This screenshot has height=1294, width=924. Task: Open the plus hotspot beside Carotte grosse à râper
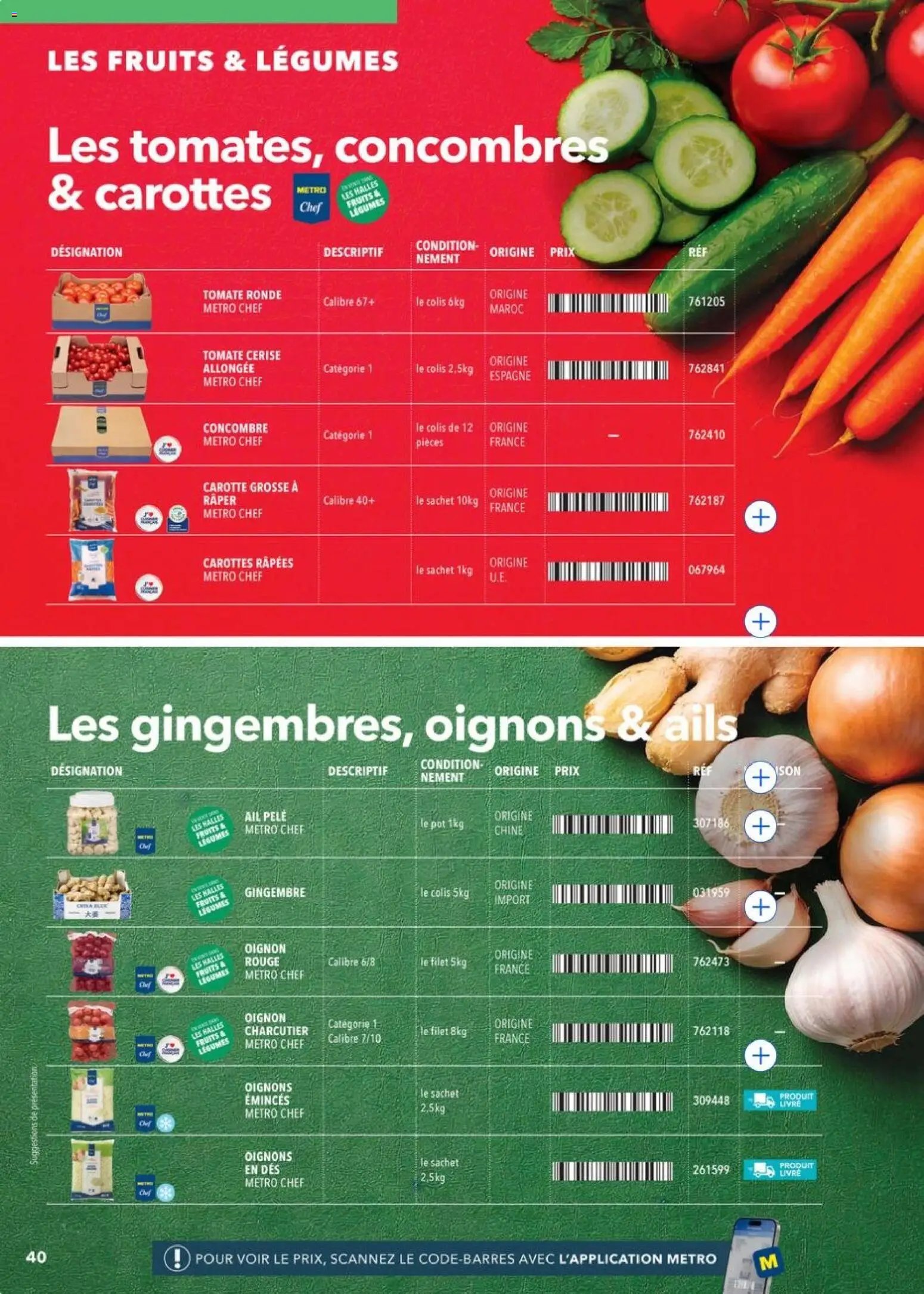[x=760, y=517]
